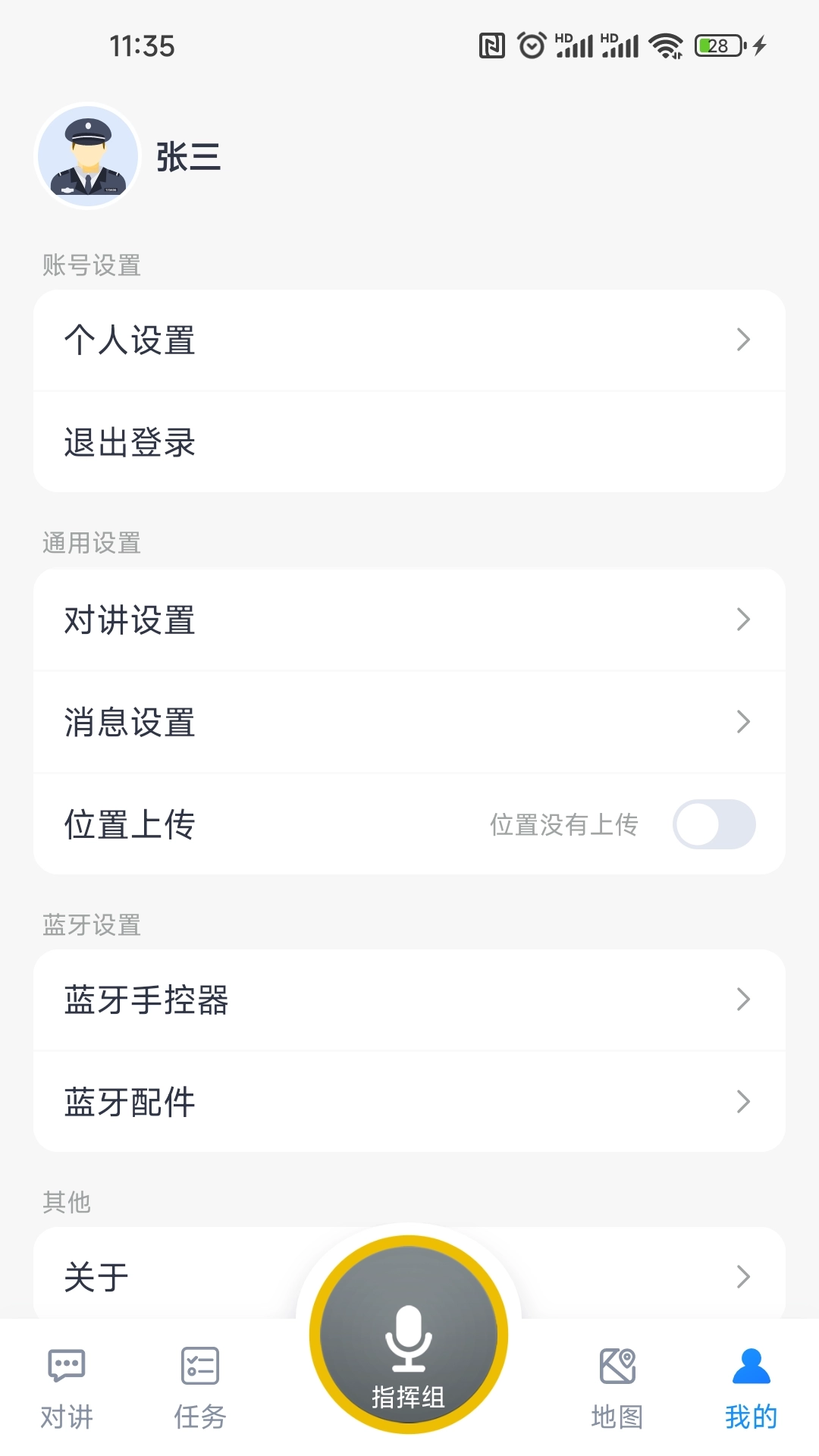This screenshot has width=819, height=1456.
Task: Tap 退出登录 to log out
Action: tap(129, 443)
